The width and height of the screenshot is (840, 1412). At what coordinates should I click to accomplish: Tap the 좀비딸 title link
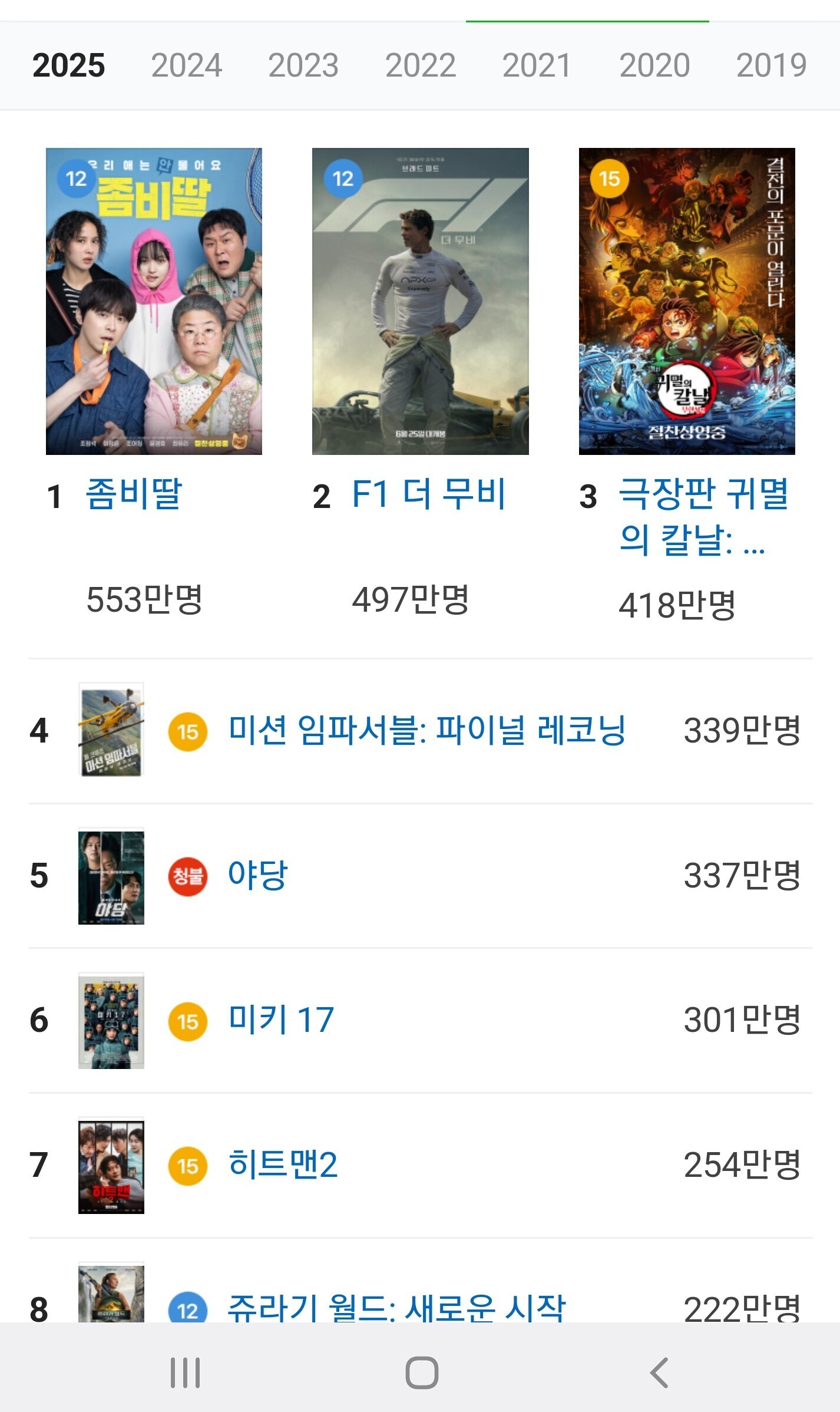click(x=134, y=494)
